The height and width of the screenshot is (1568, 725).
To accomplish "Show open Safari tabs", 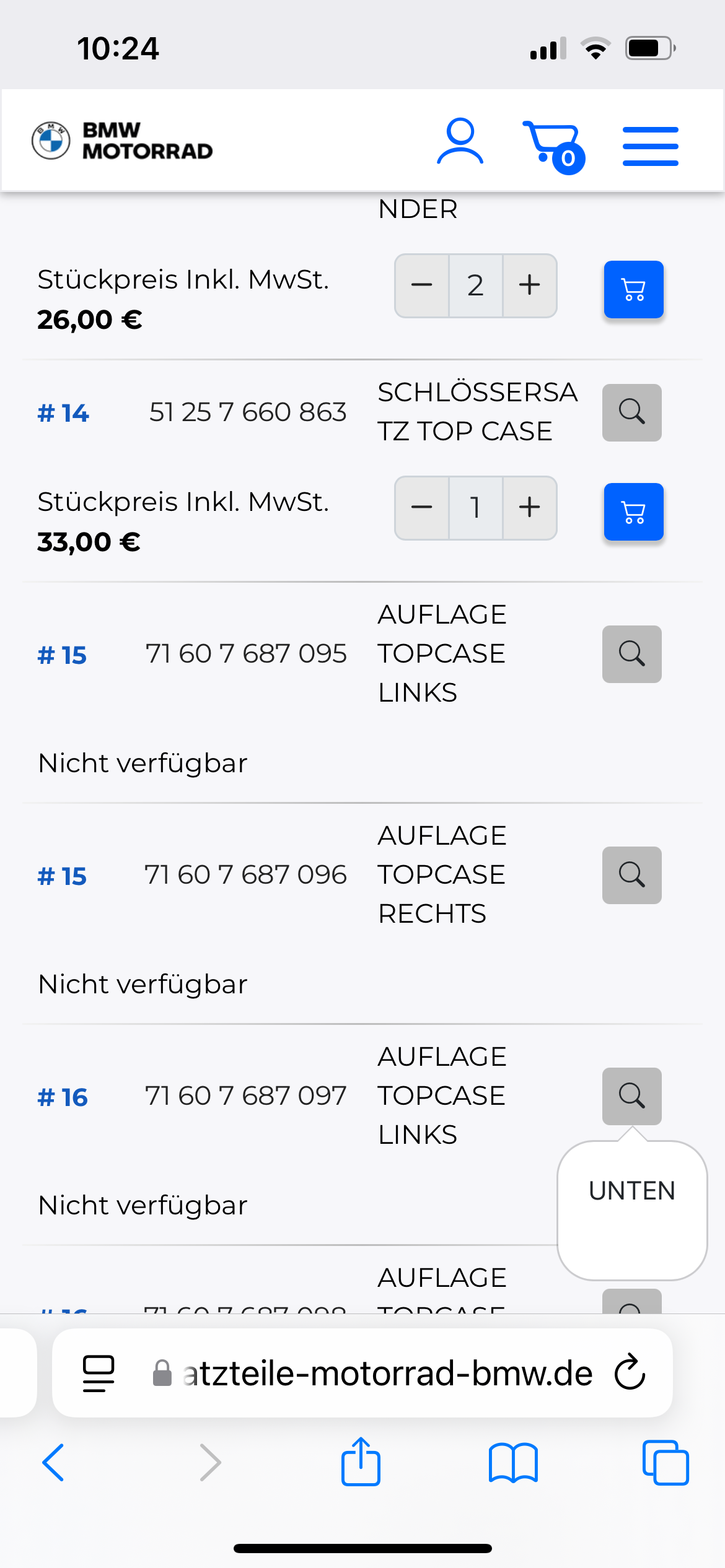I will click(666, 1463).
